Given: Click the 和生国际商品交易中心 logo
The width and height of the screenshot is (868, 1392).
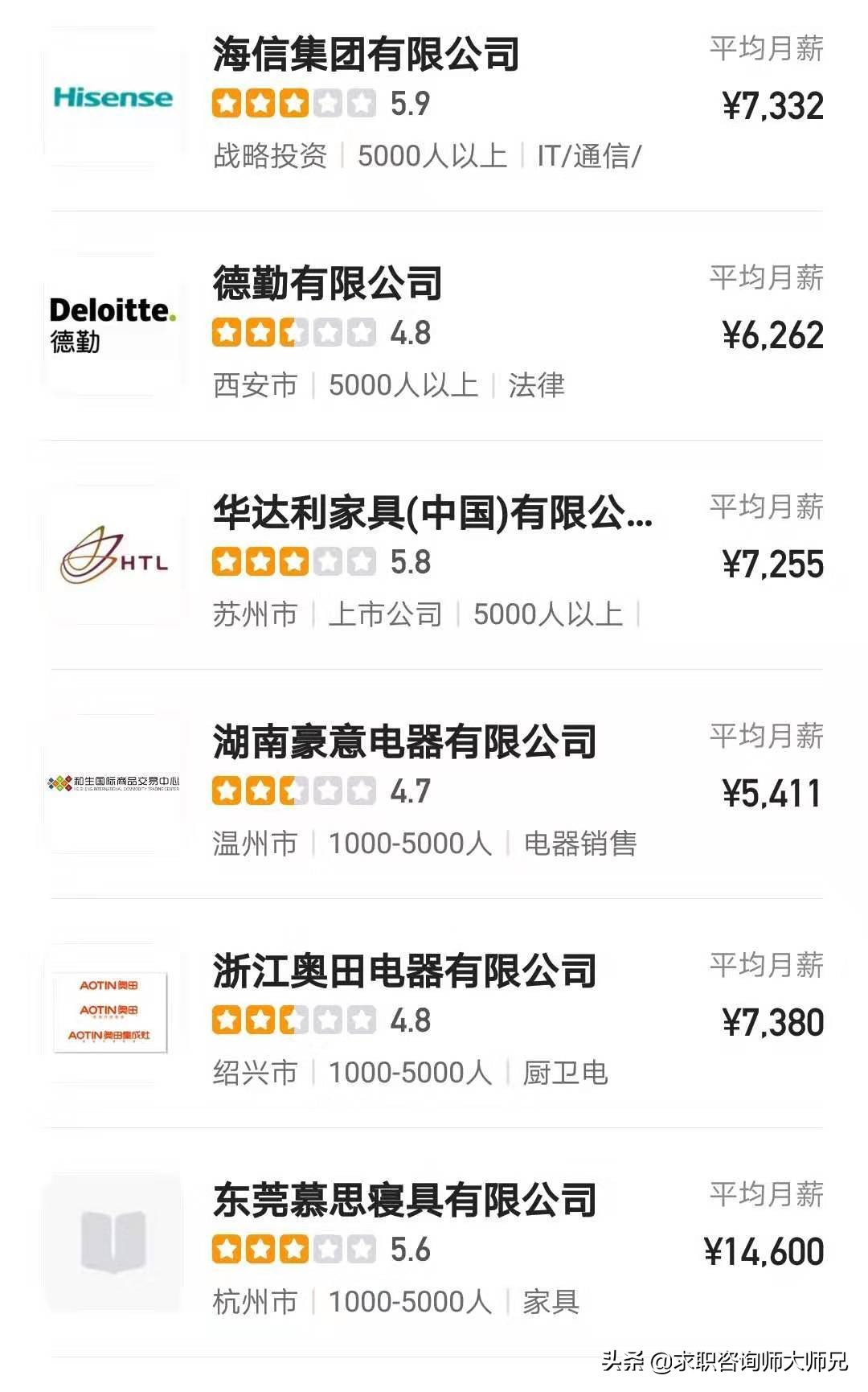Looking at the screenshot, I should pos(114,786).
